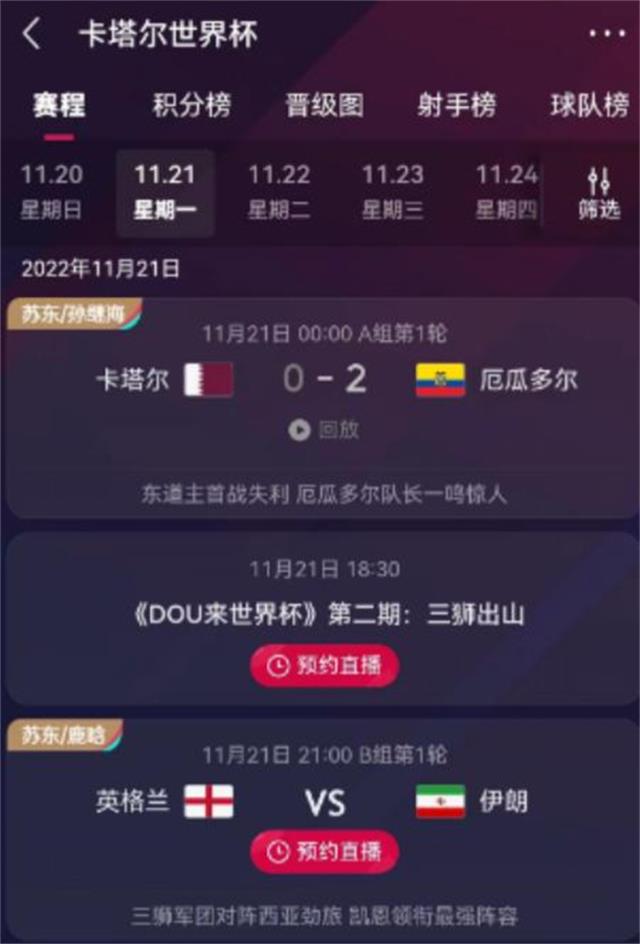Switch to the 晋级图 tab
Screen dimensions: 640x944
point(324,105)
